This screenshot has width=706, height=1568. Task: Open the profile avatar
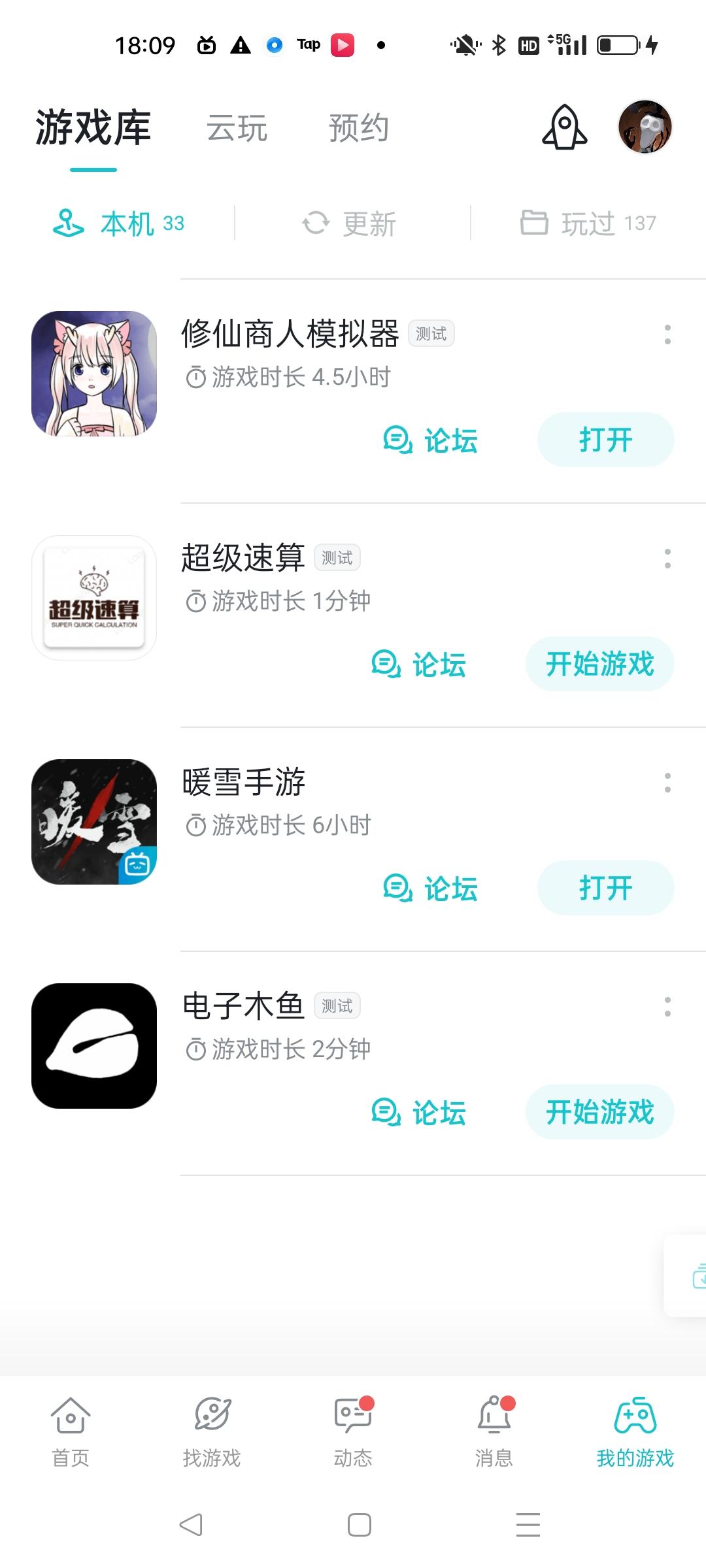pos(645,127)
